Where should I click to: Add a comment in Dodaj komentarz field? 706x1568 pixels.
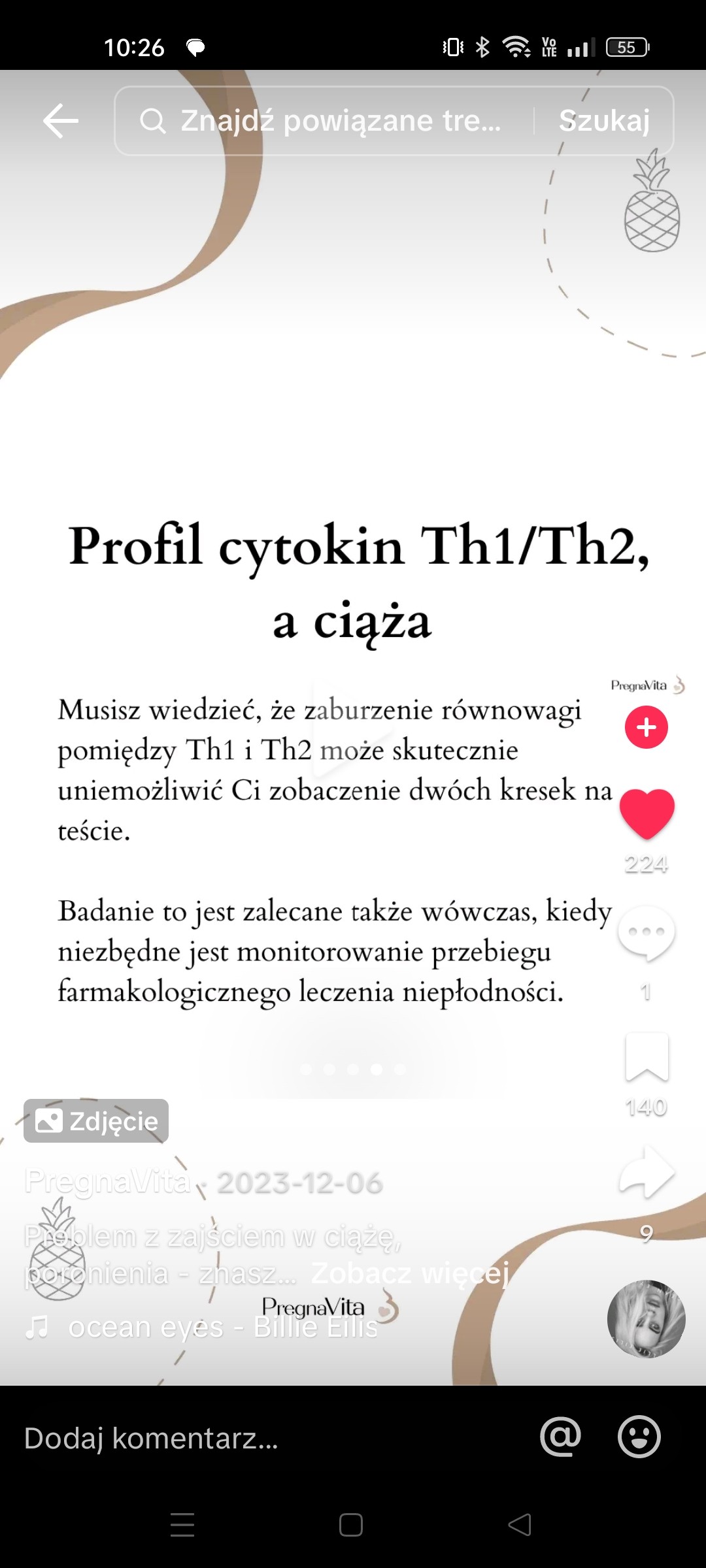point(261,1438)
